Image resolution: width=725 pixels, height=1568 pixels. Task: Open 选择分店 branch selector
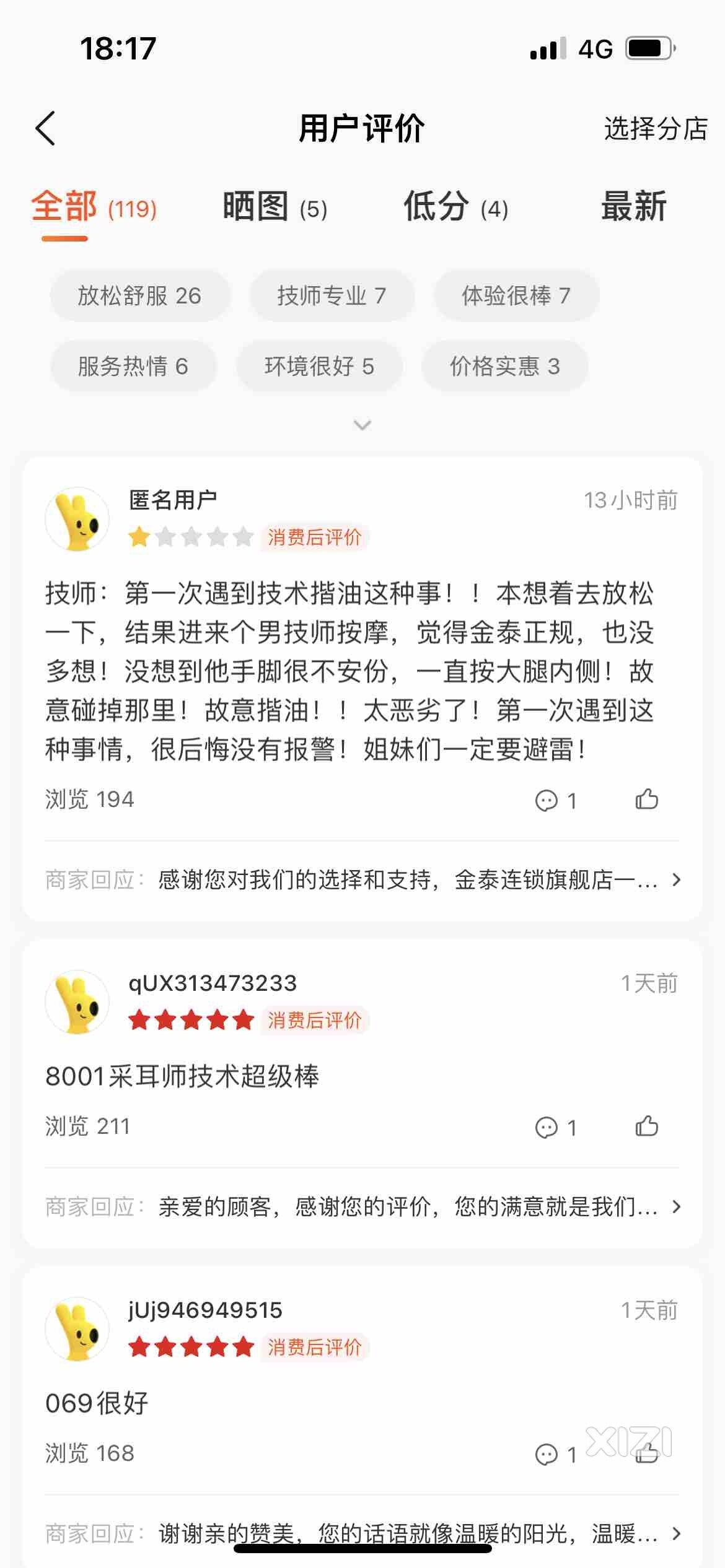click(655, 129)
